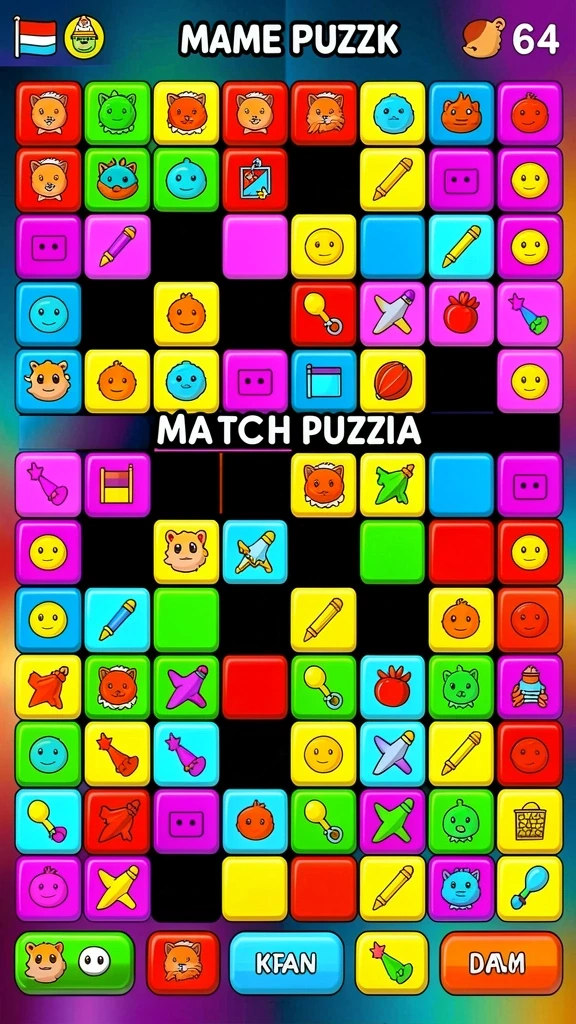This screenshot has width=576, height=1024.
Task: Select the blue window panel tile
Action: [x=324, y=381]
